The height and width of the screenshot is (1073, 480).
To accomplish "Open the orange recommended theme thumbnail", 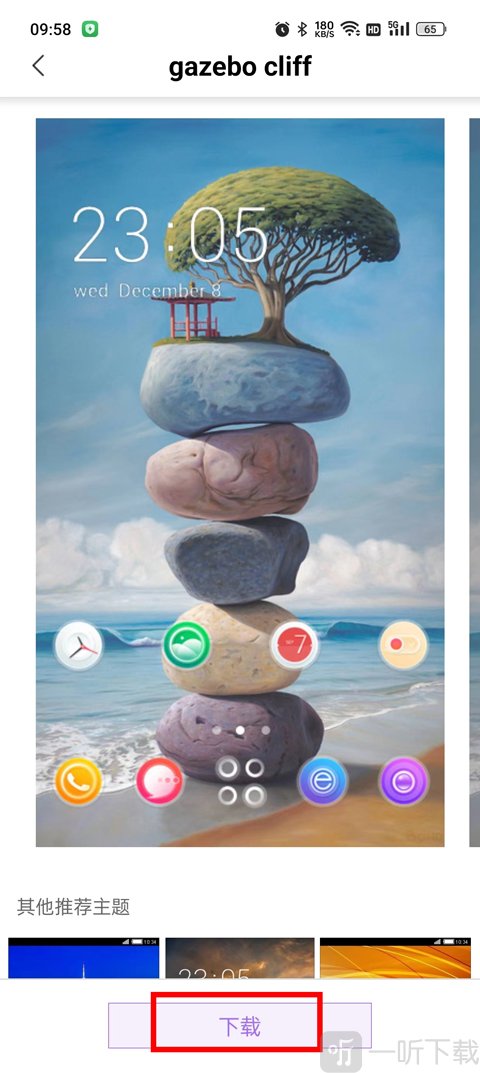I will (395, 957).
